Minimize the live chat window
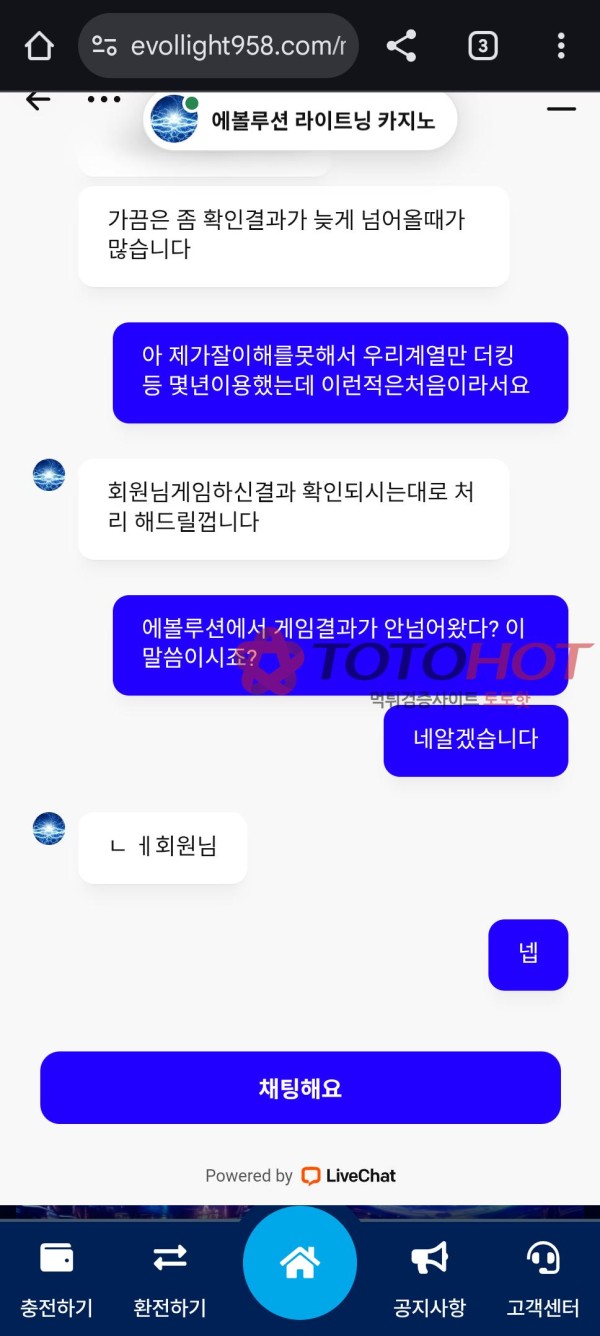The width and height of the screenshot is (600, 1336). pyautogui.click(x=561, y=108)
